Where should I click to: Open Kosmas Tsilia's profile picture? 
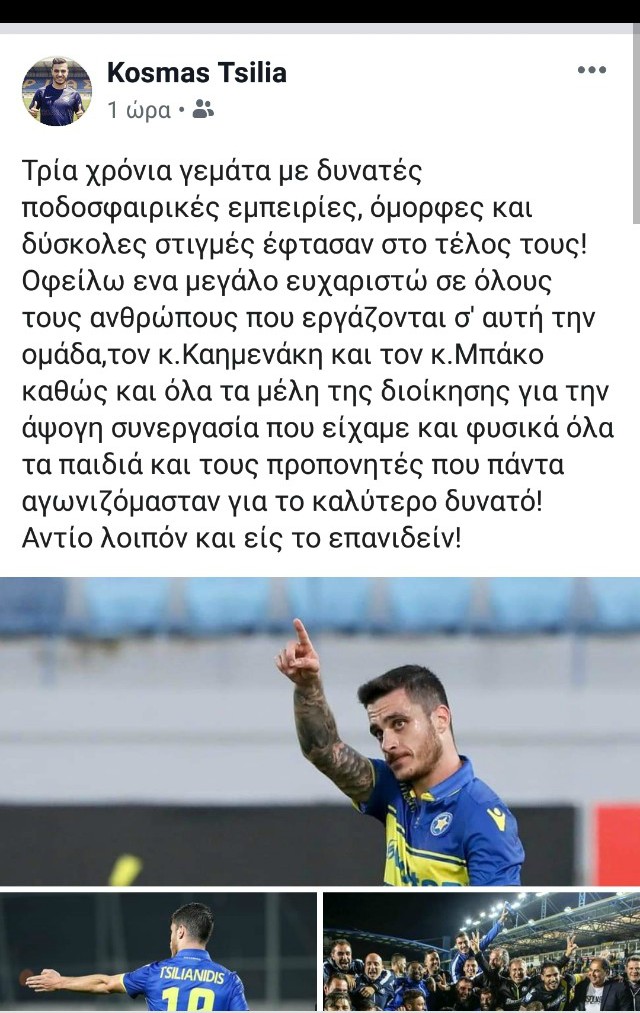click(57, 91)
